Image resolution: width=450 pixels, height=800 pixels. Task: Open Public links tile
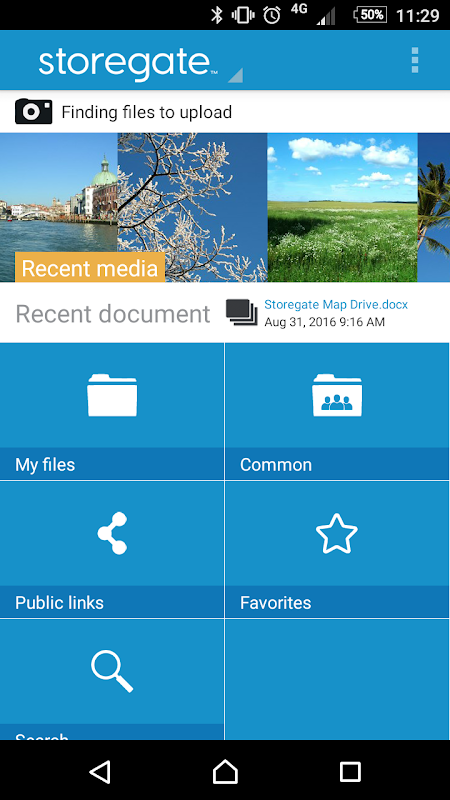(112, 549)
